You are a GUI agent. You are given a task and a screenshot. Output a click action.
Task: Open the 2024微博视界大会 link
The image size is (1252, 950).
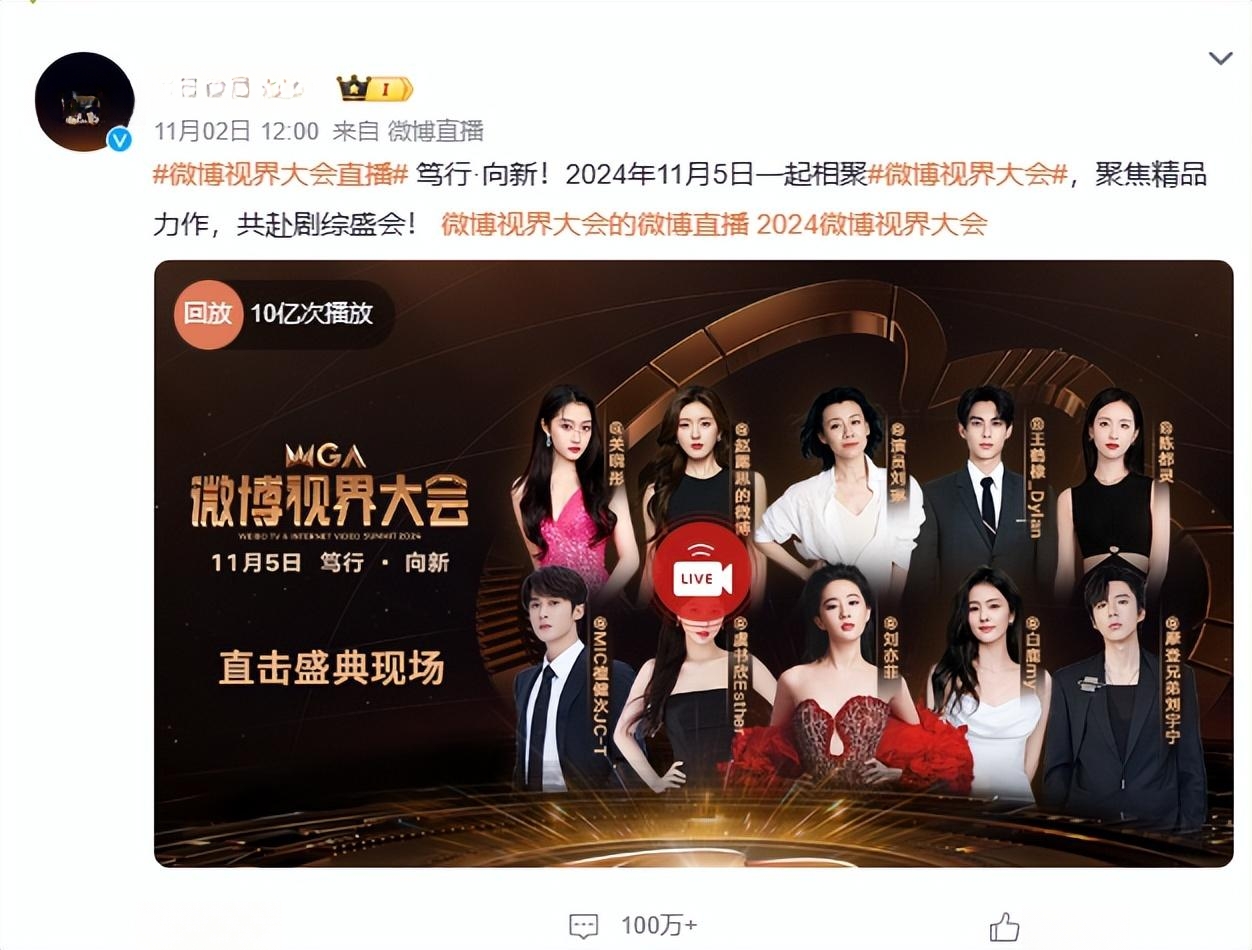pyautogui.click(x=871, y=224)
